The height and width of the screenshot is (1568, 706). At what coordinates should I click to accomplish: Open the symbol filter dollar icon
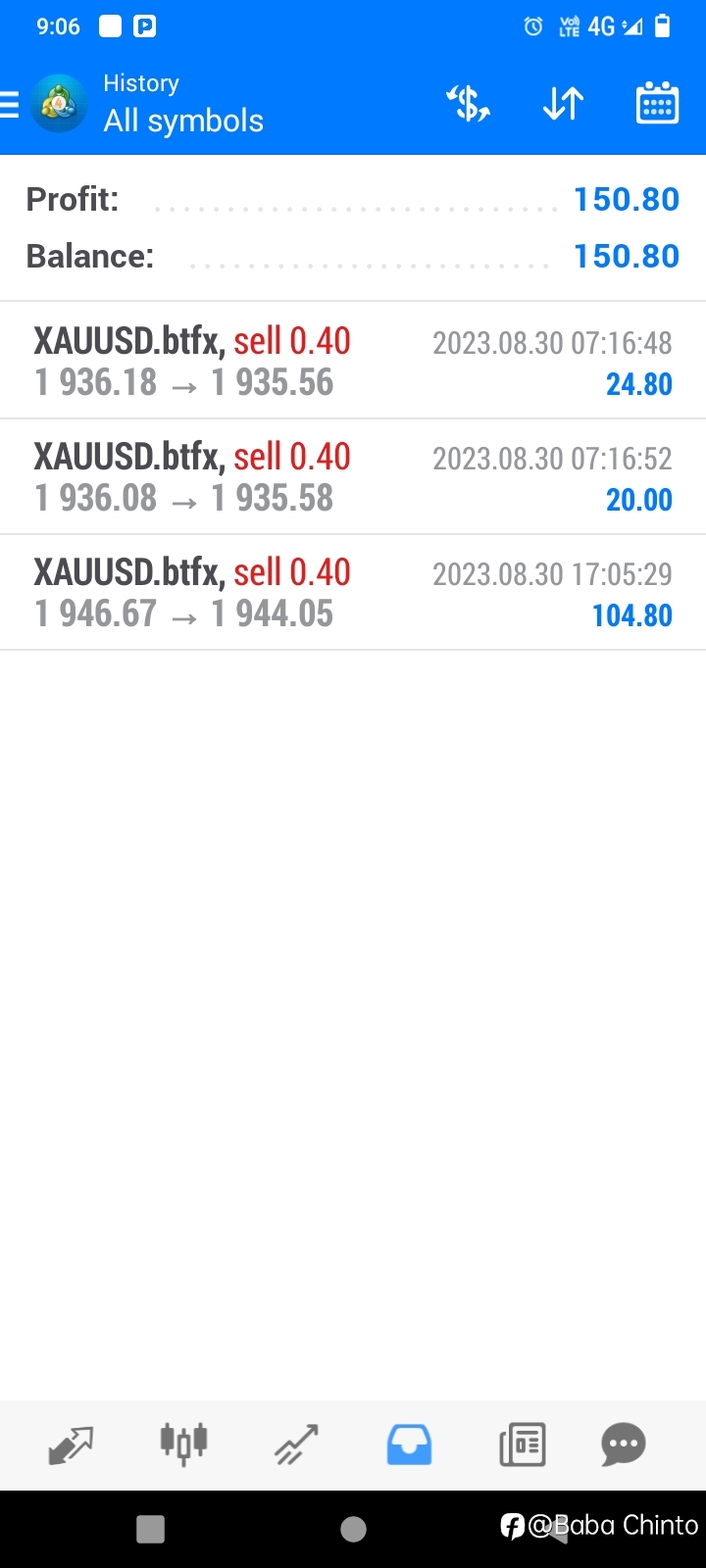469,104
